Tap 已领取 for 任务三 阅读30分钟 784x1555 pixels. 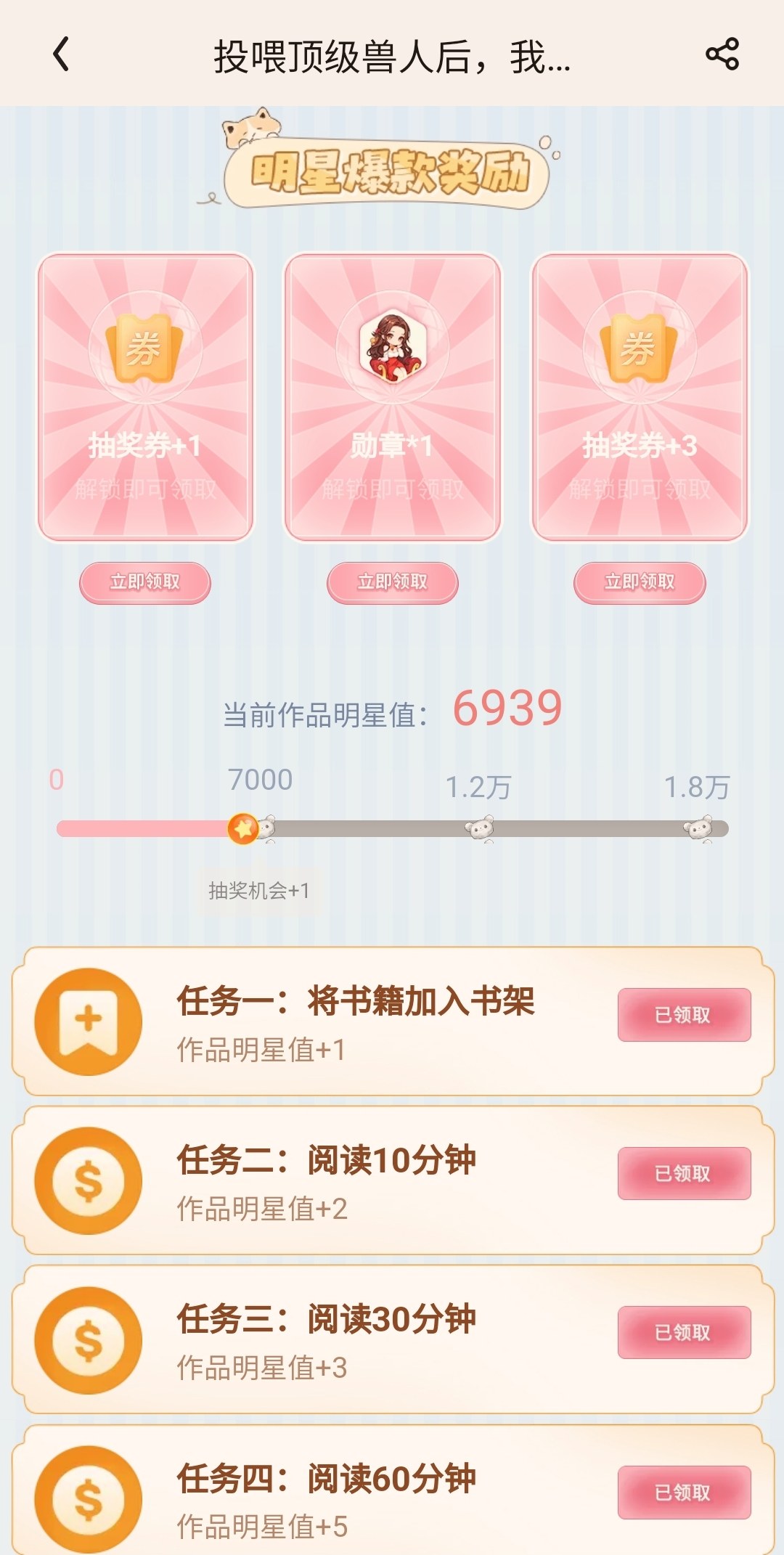pos(684,1332)
